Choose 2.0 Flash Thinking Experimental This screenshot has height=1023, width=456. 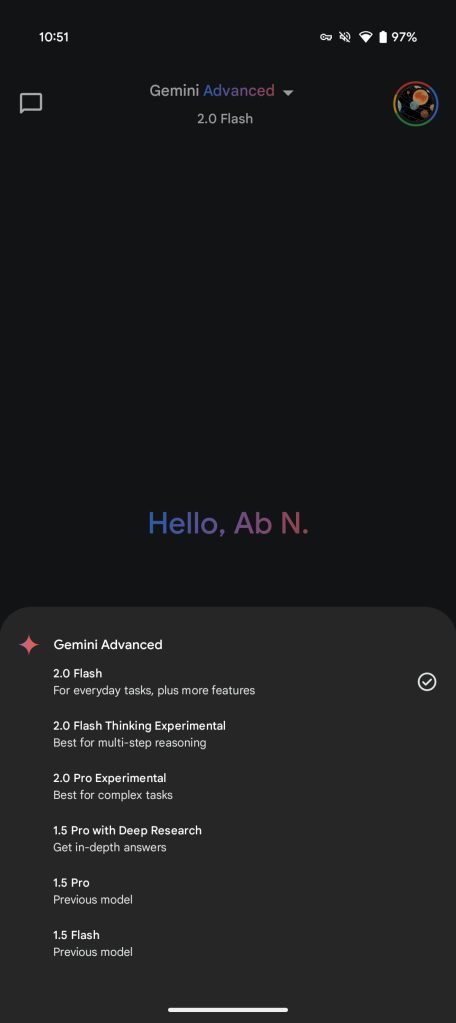pos(228,734)
